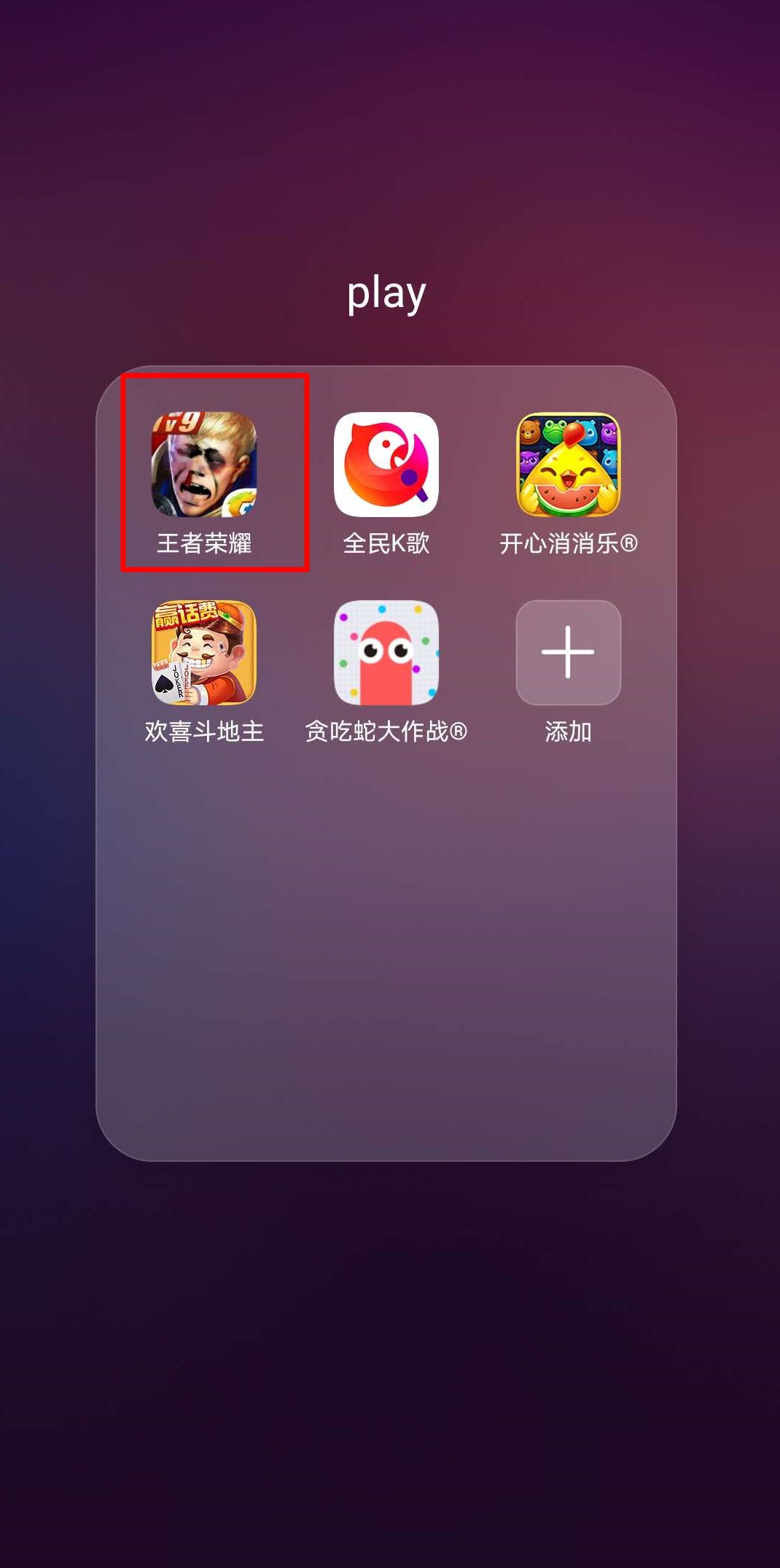Tap outside the folder to close it
This screenshot has height=1568, width=780.
click(x=390, y=1349)
